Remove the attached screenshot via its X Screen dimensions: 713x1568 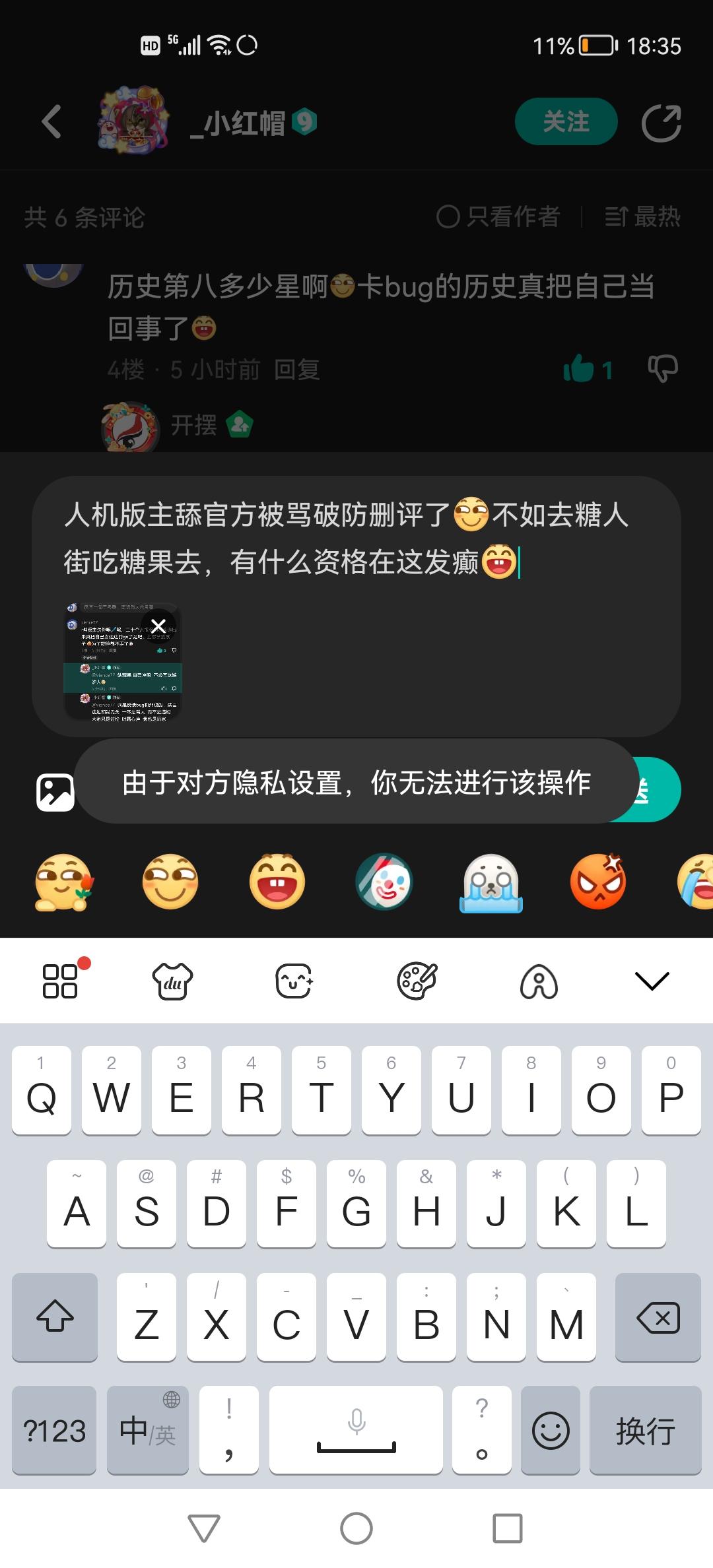tap(158, 626)
